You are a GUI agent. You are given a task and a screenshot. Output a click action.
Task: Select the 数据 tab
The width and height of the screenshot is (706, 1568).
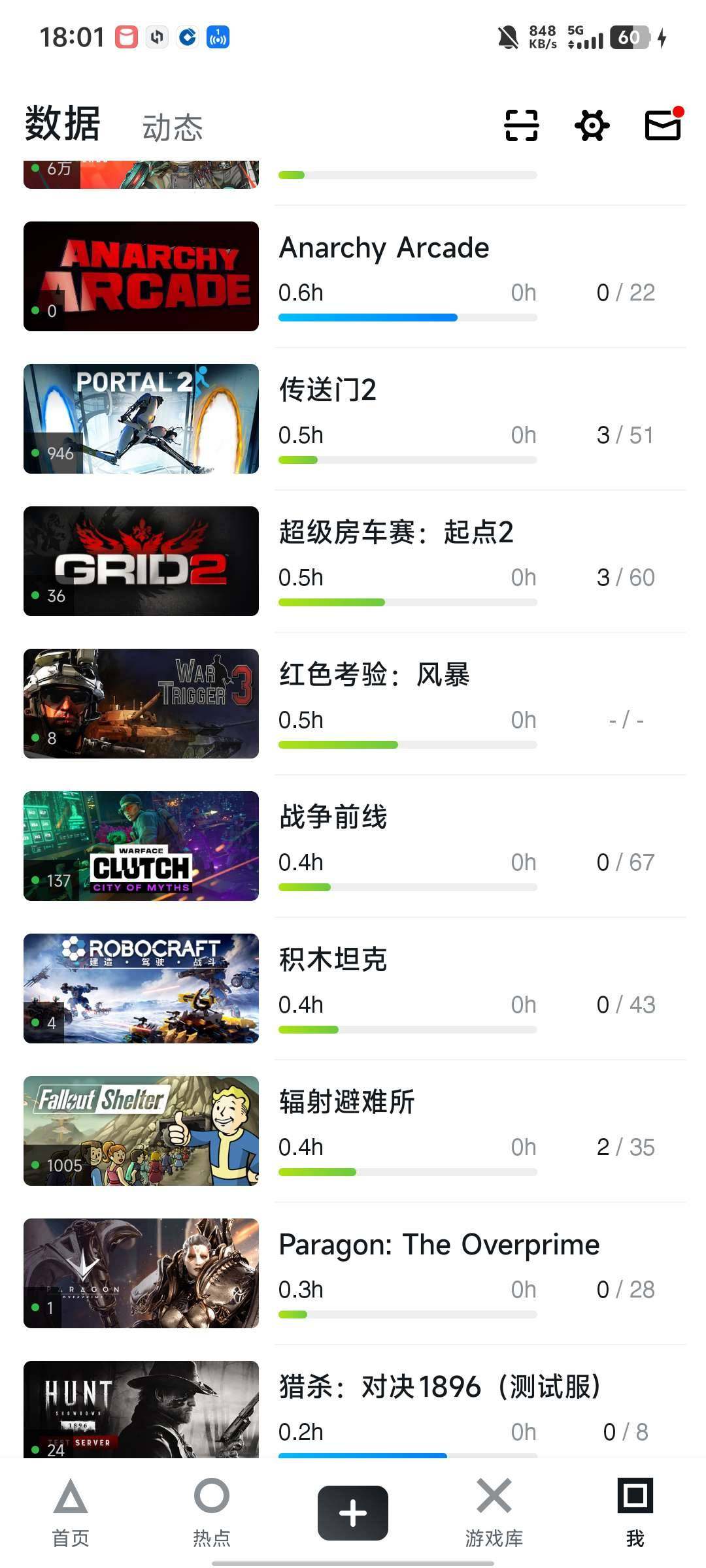[63, 124]
